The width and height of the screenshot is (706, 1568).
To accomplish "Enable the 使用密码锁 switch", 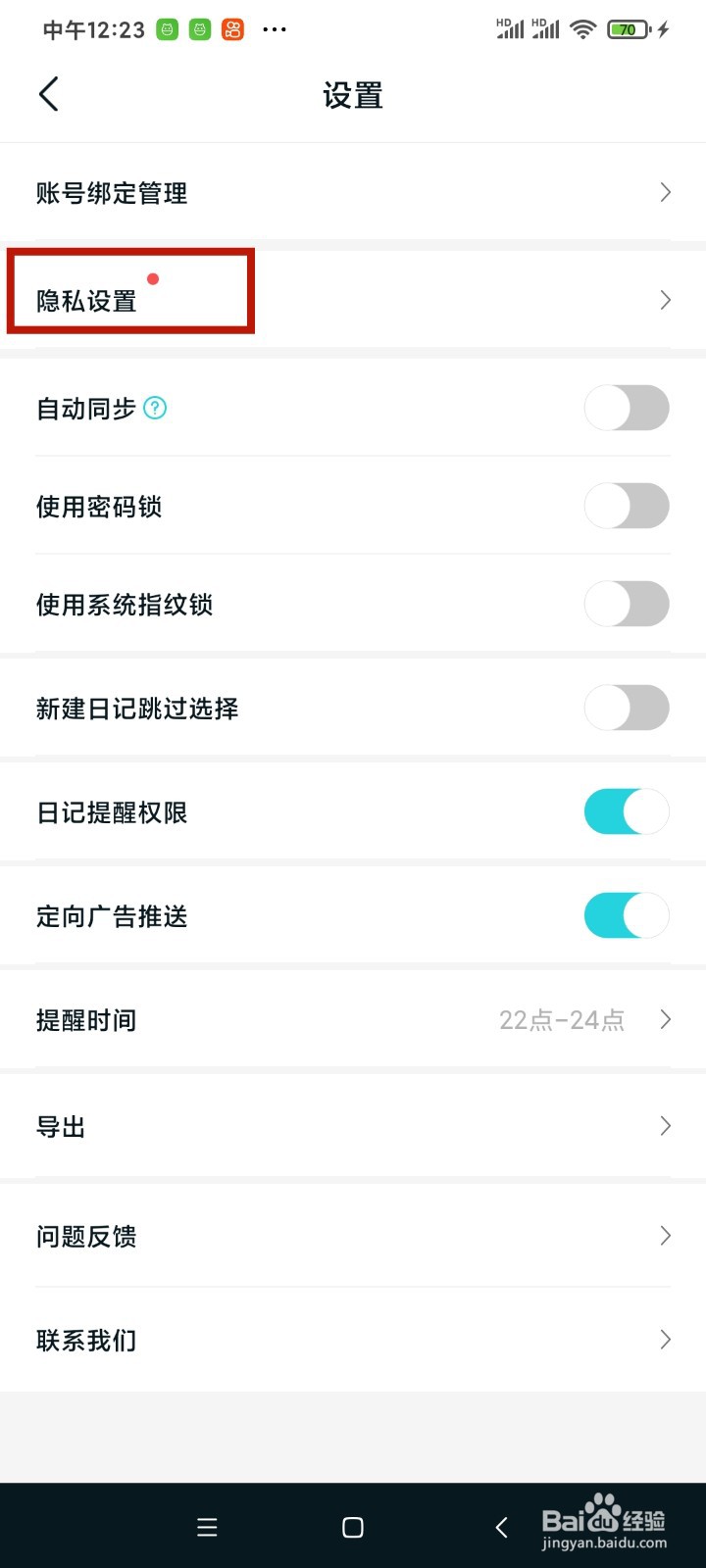I will coord(627,506).
